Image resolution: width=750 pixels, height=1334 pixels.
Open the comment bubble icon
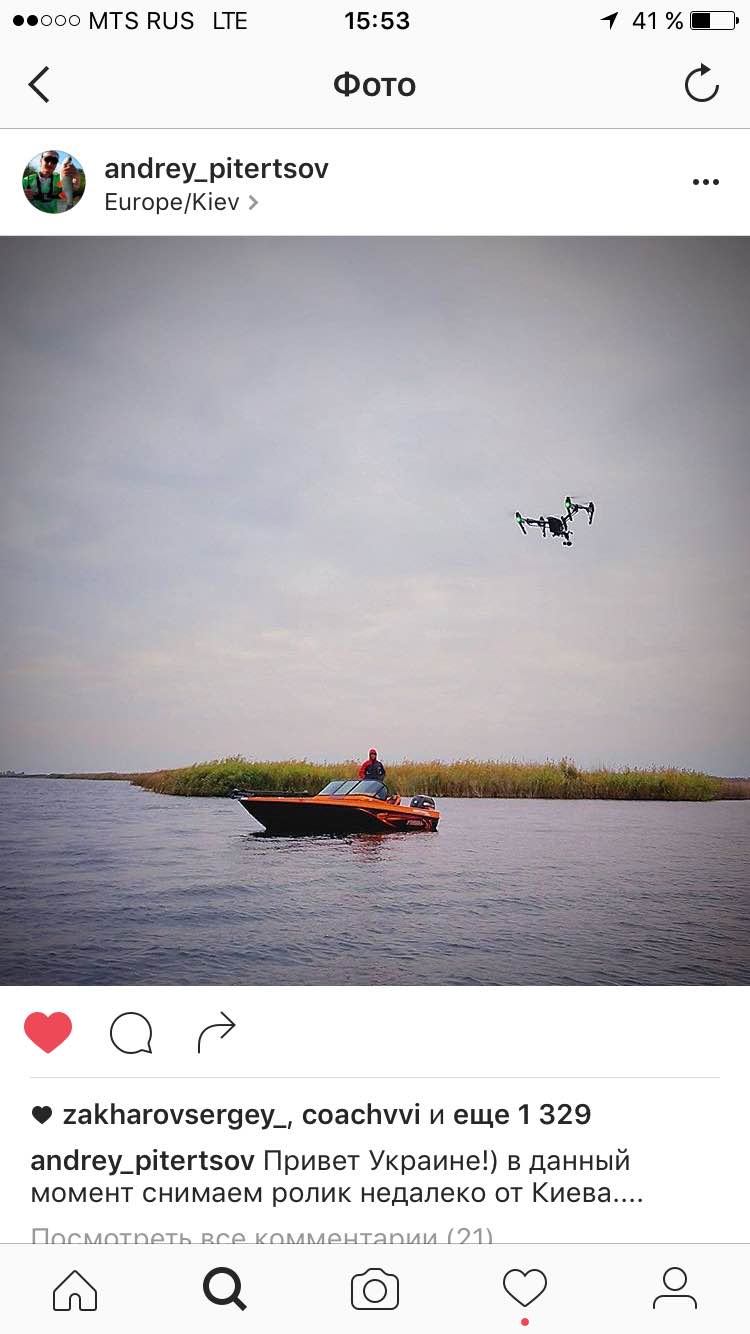(x=131, y=1033)
